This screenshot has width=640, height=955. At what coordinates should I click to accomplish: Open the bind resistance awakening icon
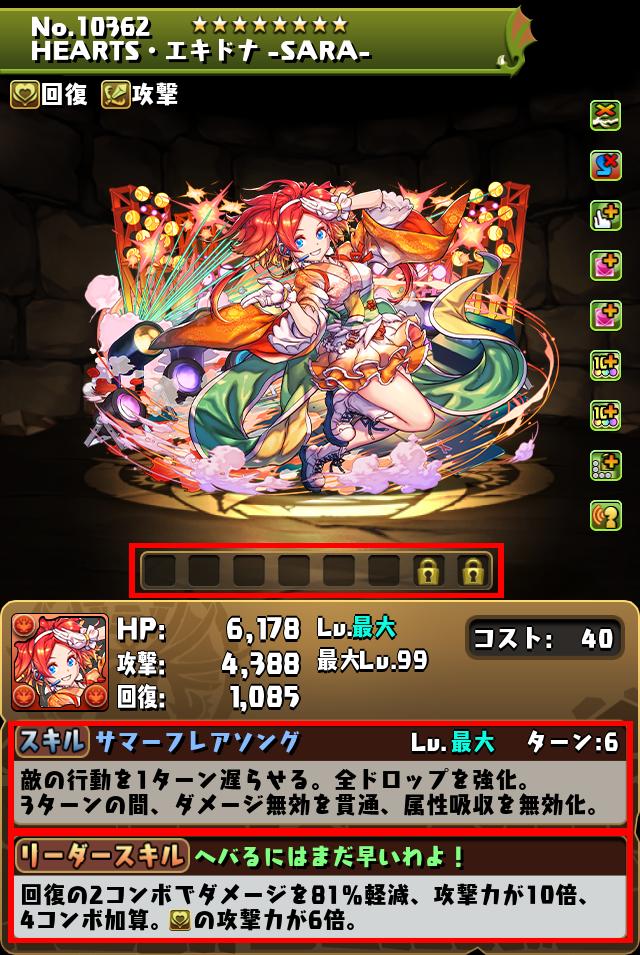[x=605, y=113]
